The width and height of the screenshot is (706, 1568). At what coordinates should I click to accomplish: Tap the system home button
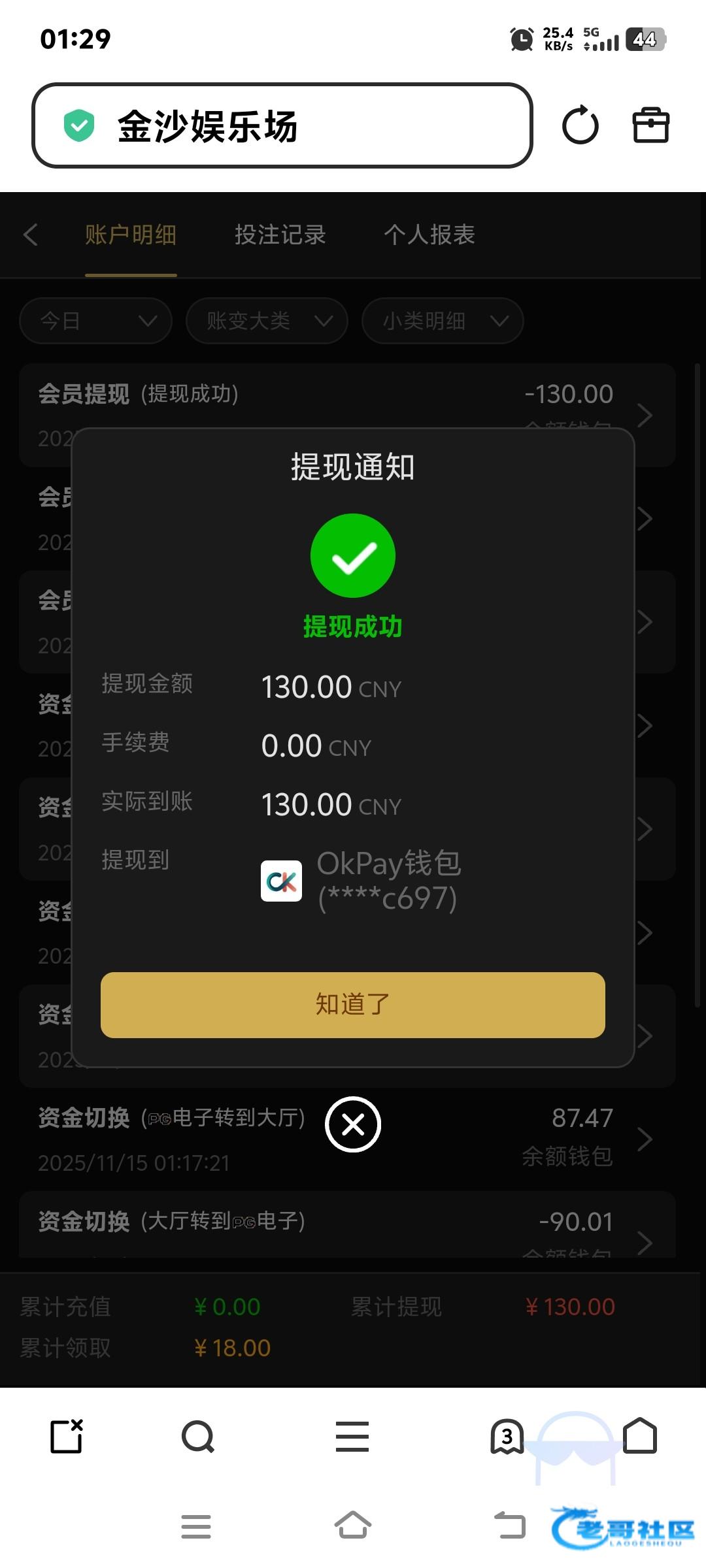pyautogui.click(x=352, y=1526)
